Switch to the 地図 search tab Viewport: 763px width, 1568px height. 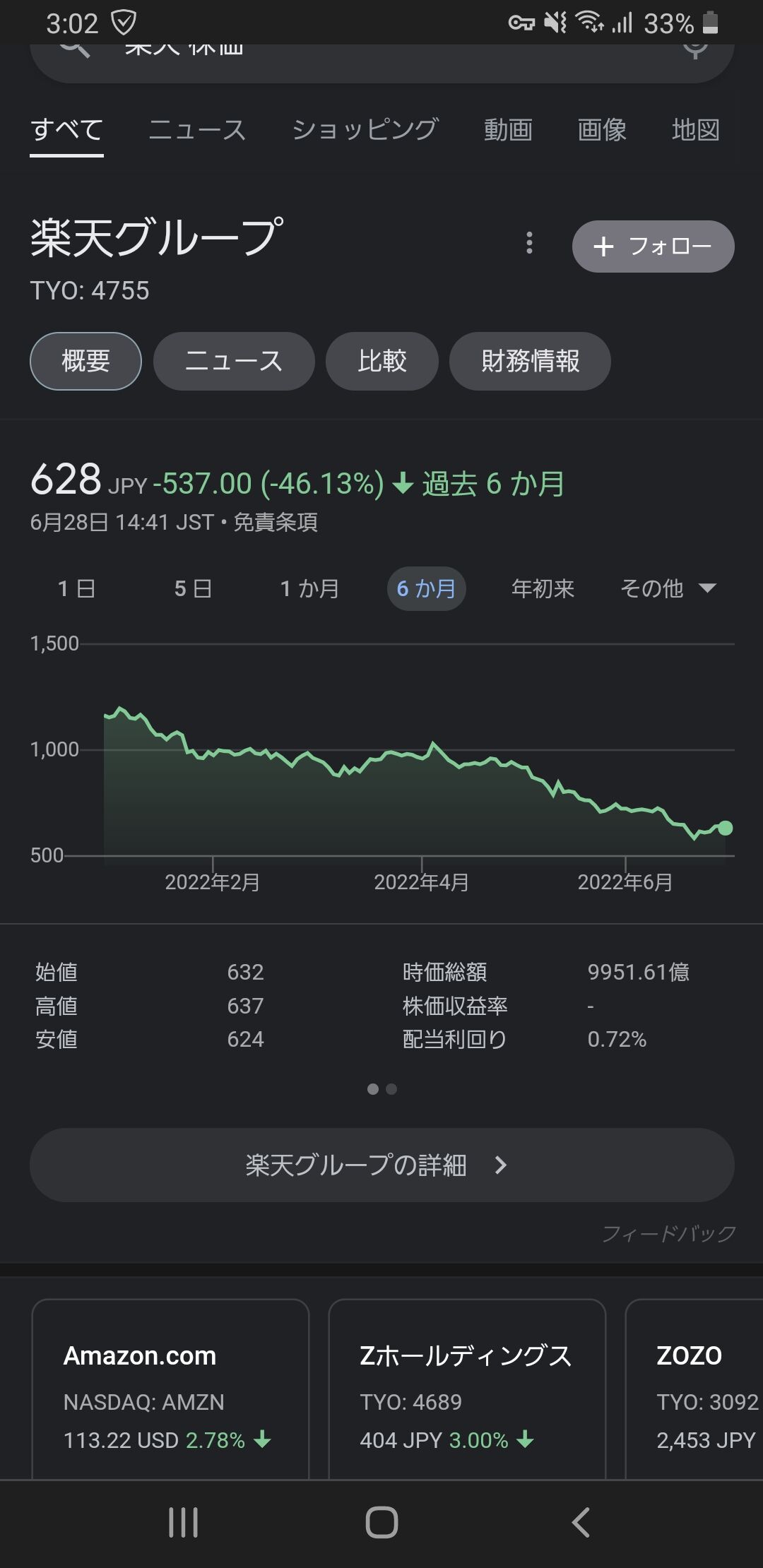(x=696, y=130)
